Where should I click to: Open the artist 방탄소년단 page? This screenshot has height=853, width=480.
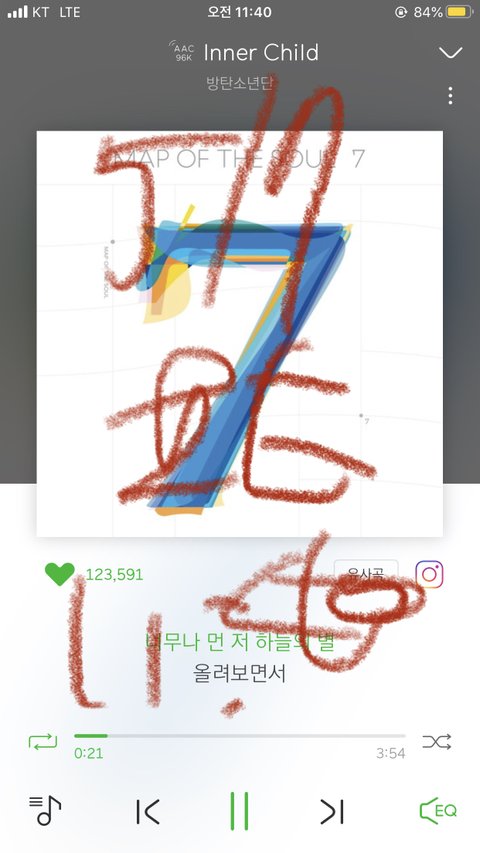pos(239,83)
